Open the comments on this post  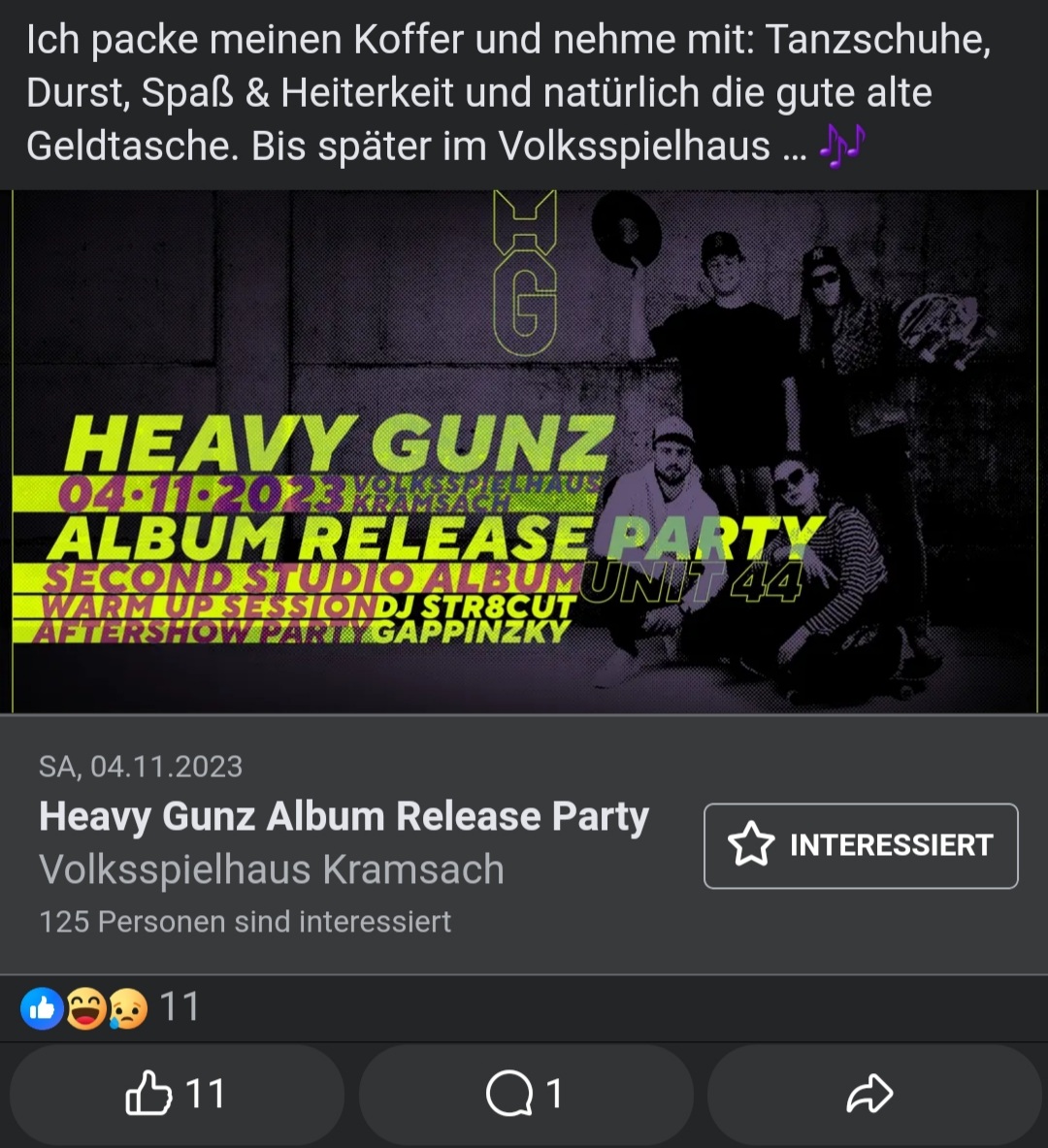point(525,1095)
